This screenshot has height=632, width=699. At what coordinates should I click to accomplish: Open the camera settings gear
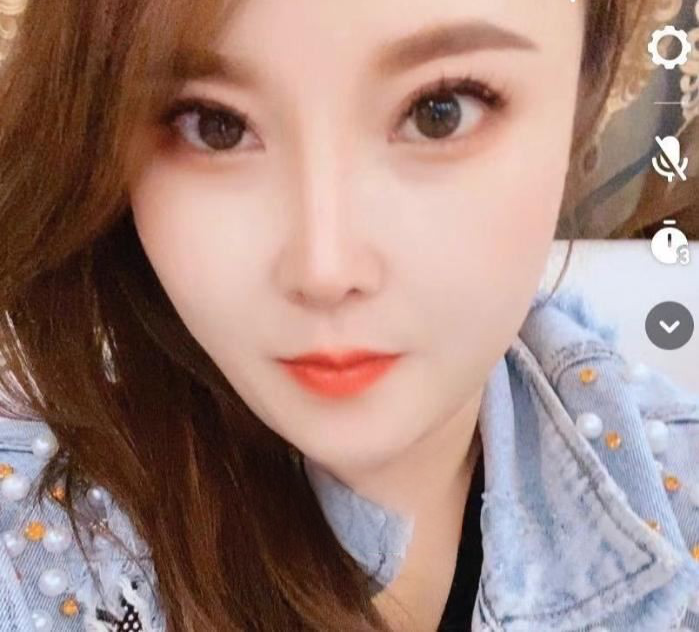[669, 47]
